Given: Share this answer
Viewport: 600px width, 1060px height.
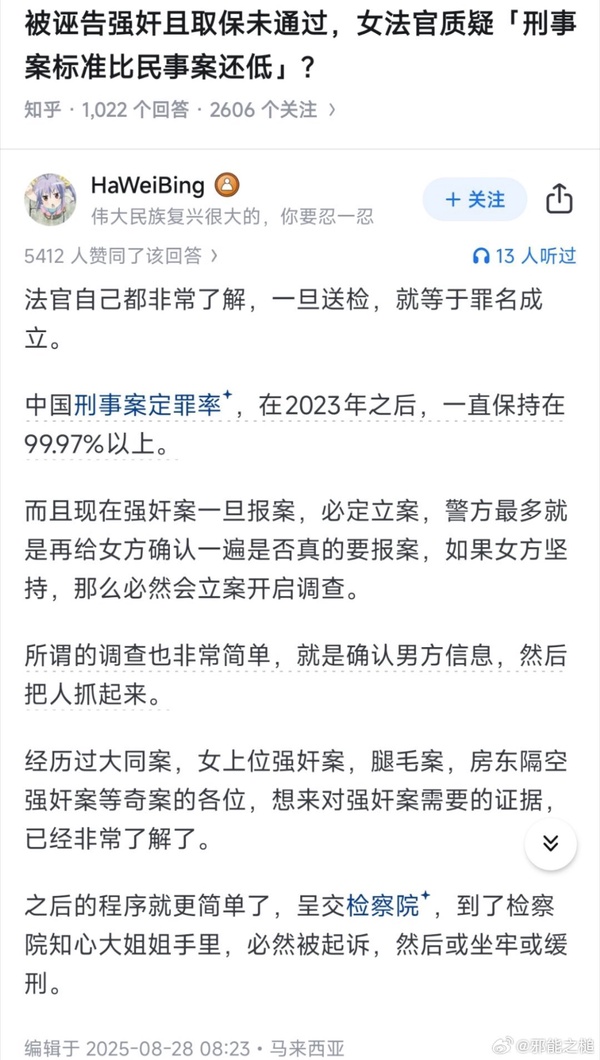Looking at the screenshot, I should 559,199.
